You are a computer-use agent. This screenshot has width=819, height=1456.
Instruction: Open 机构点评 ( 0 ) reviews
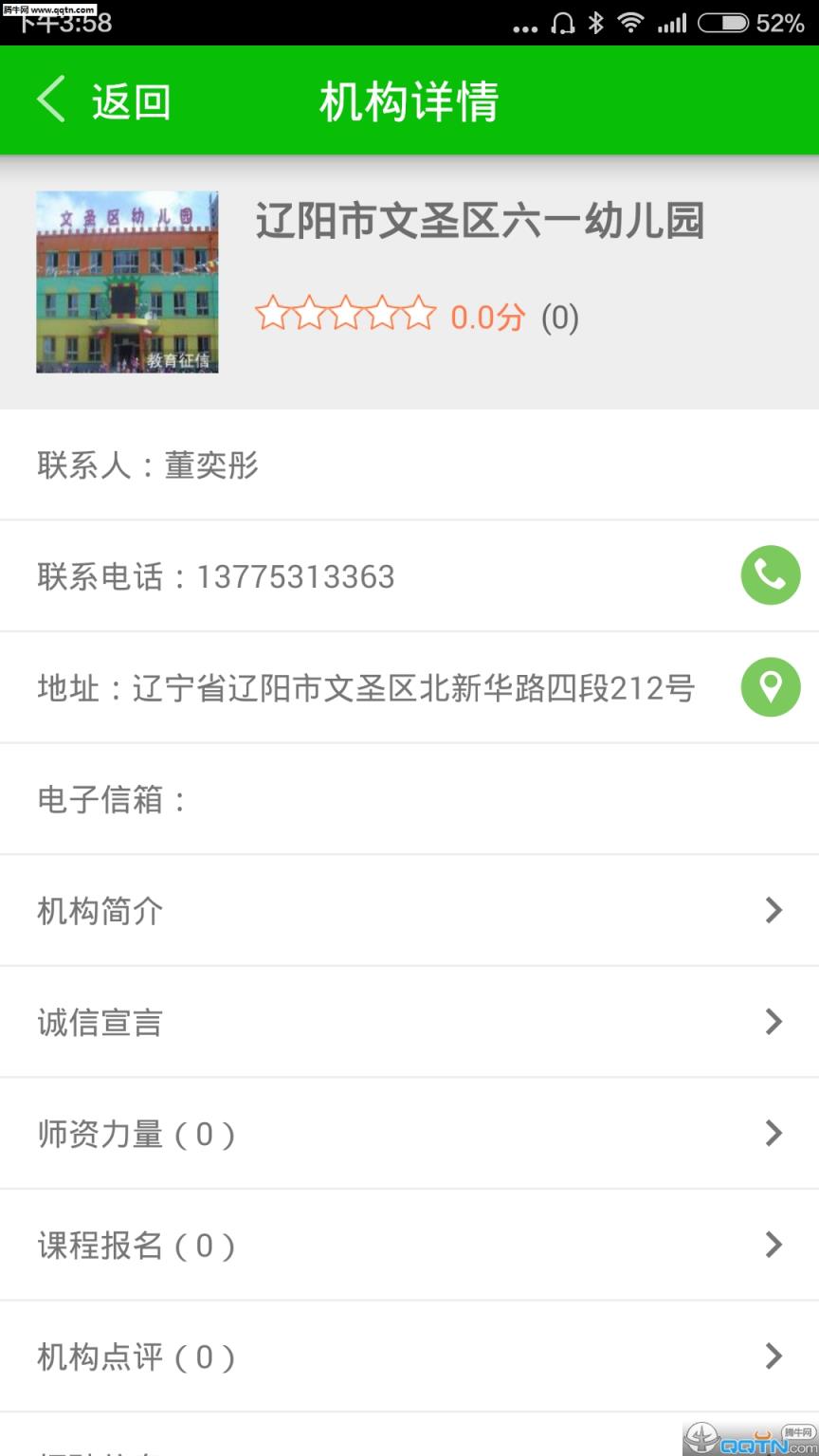click(409, 1357)
